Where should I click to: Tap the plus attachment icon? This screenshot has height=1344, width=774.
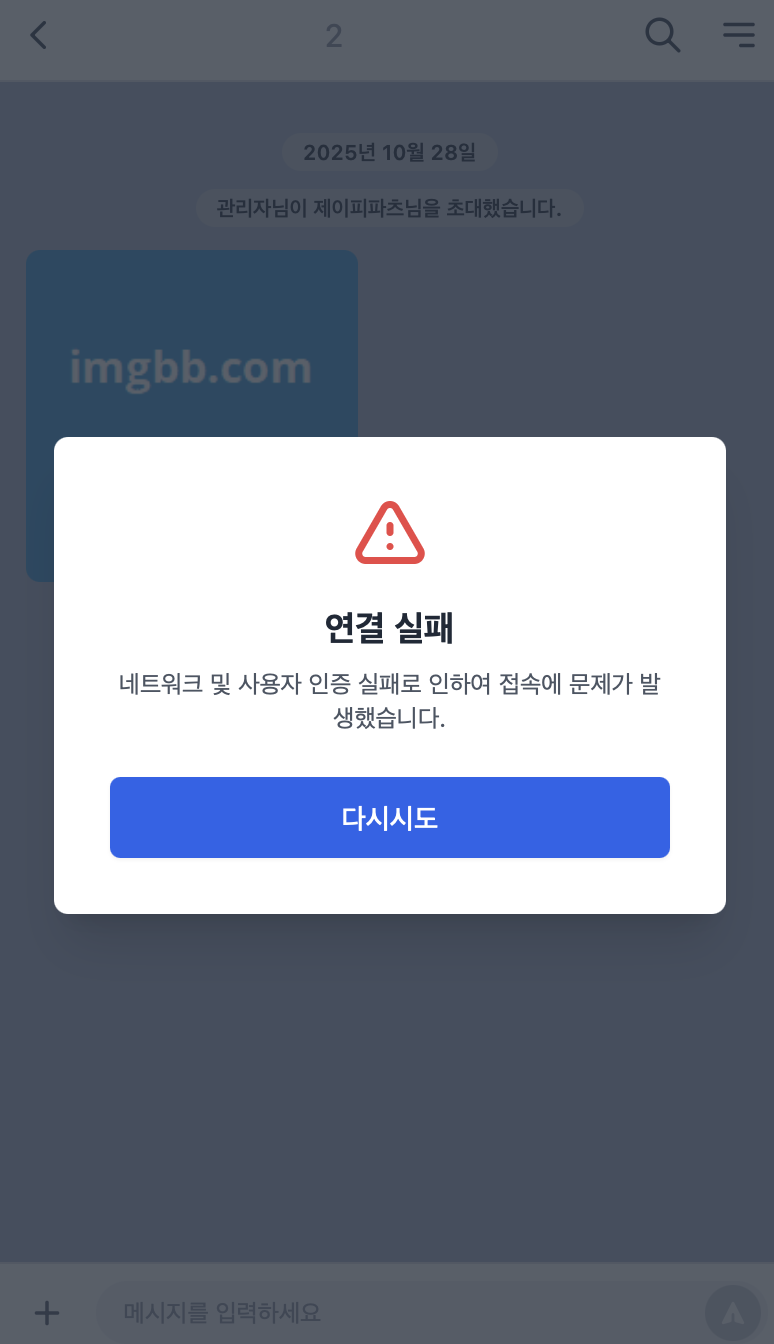click(x=47, y=1312)
